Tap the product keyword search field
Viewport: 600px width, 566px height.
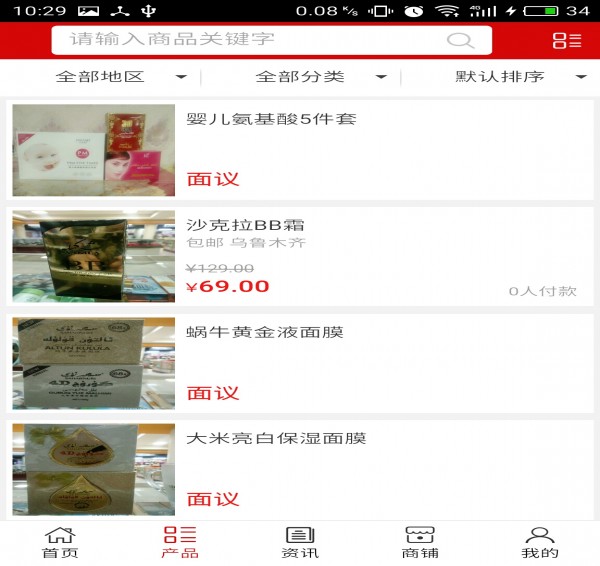point(250,40)
